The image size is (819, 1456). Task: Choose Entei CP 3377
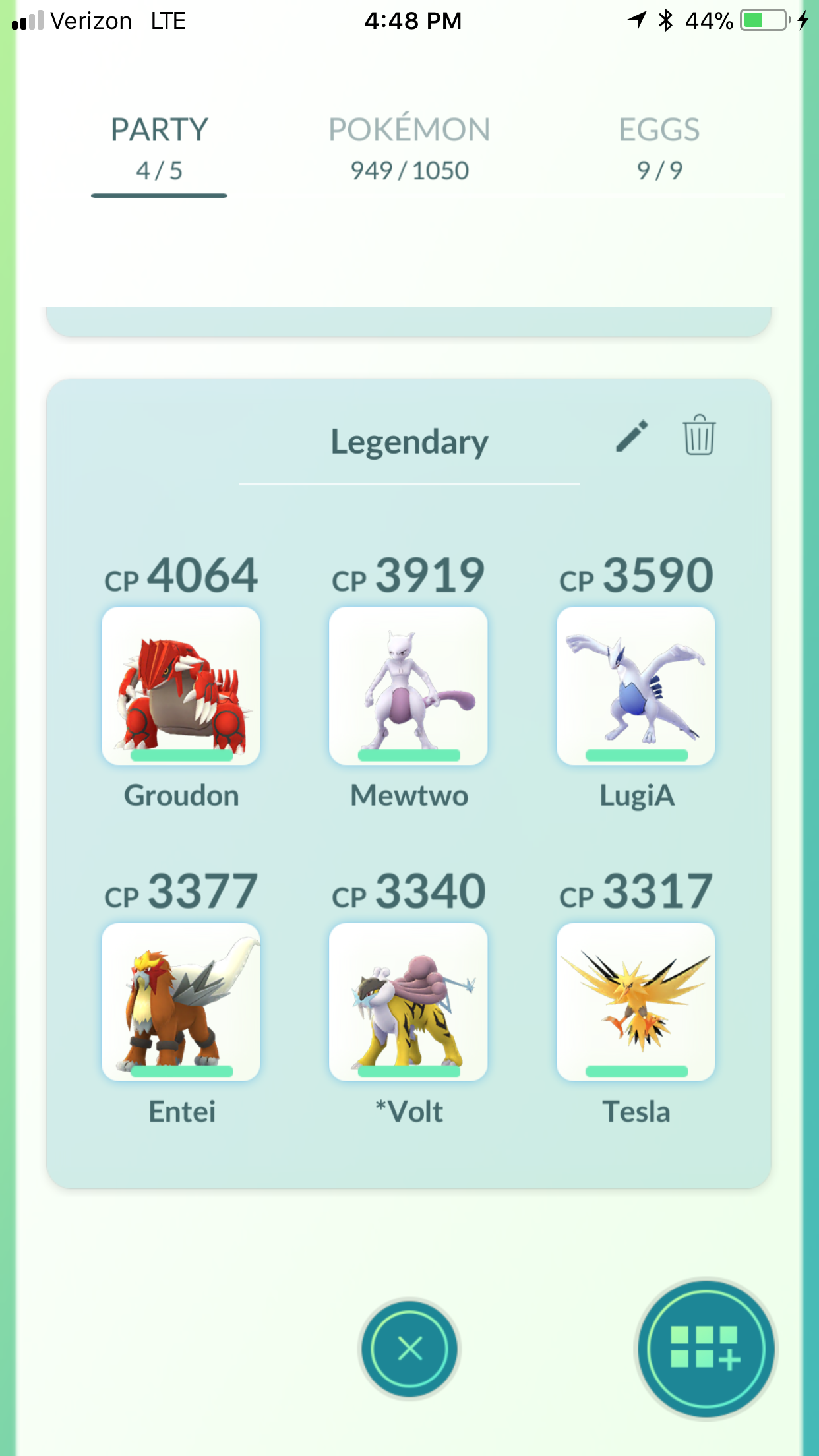[x=181, y=1002]
